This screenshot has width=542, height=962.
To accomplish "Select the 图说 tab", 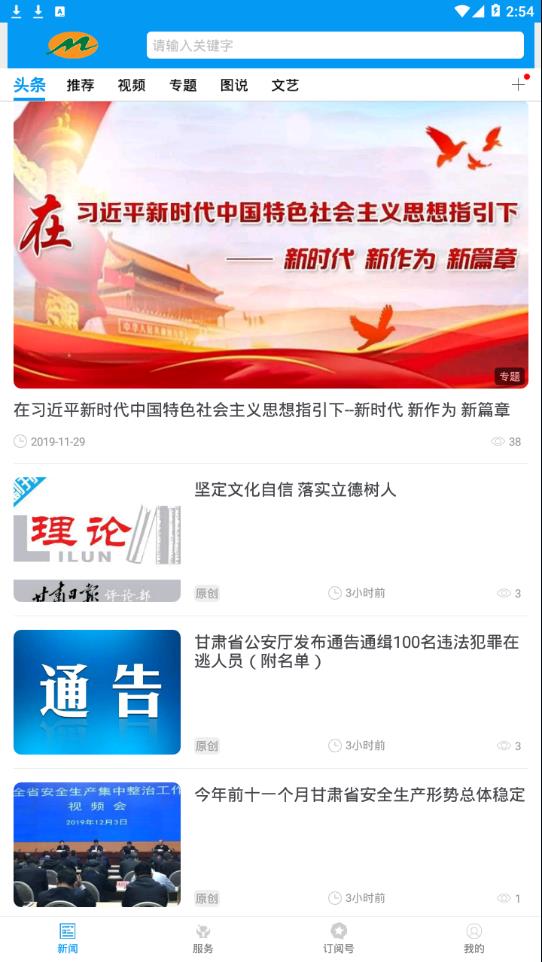I will [234, 85].
